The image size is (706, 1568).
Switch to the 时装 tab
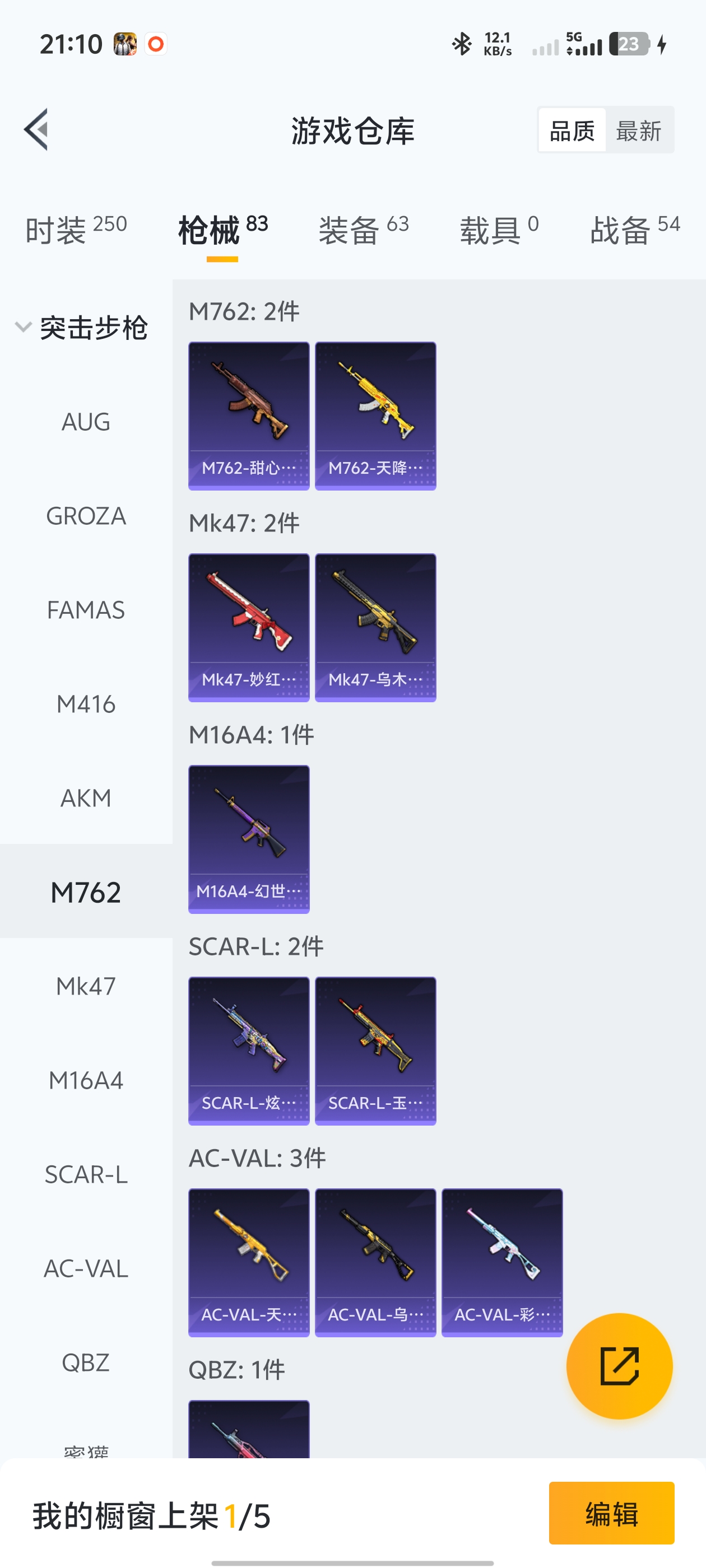tap(76, 230)
